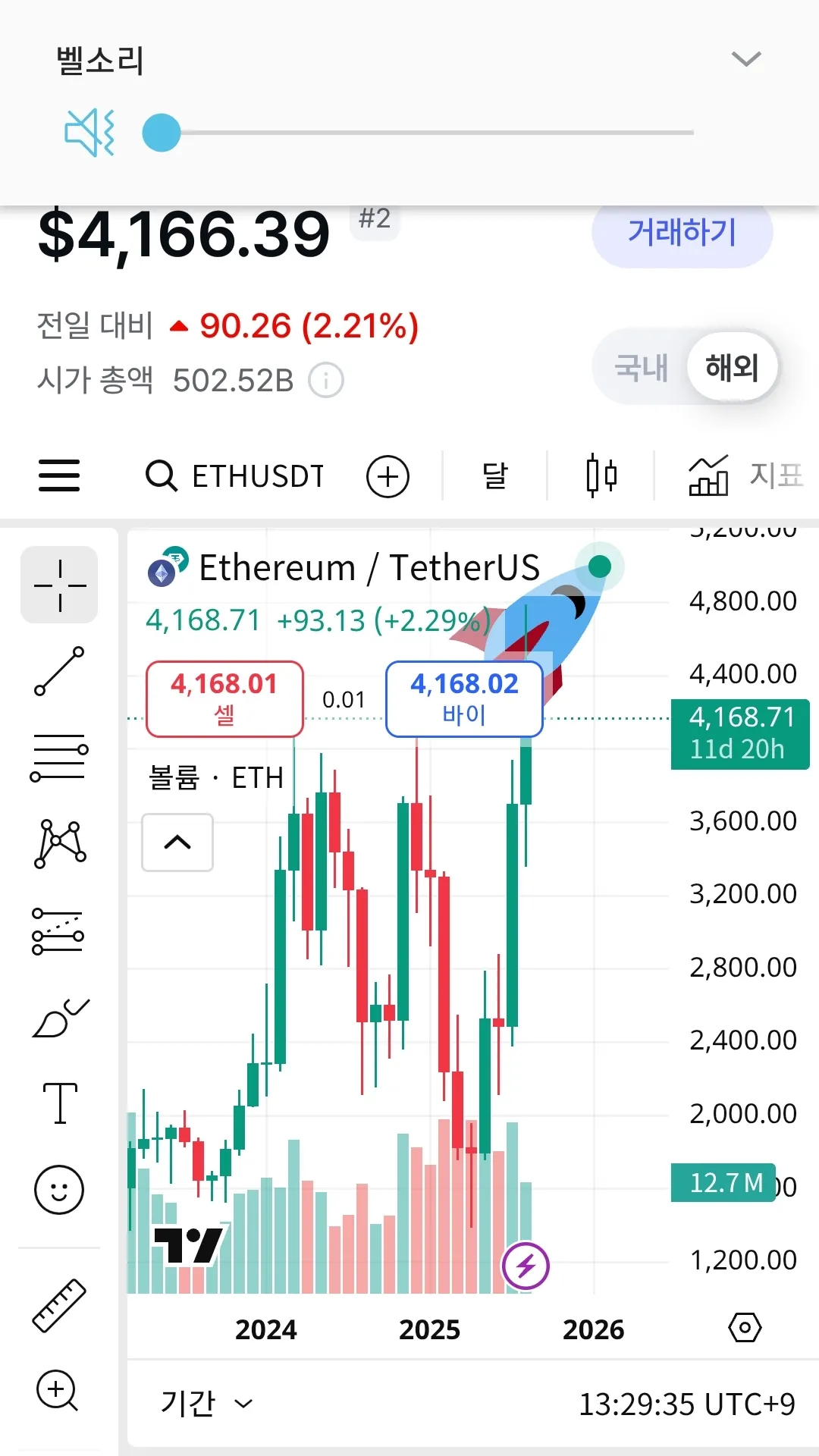Switch to the 국내 tab
Screen dimensions: 819x1456
pos(641,368)
